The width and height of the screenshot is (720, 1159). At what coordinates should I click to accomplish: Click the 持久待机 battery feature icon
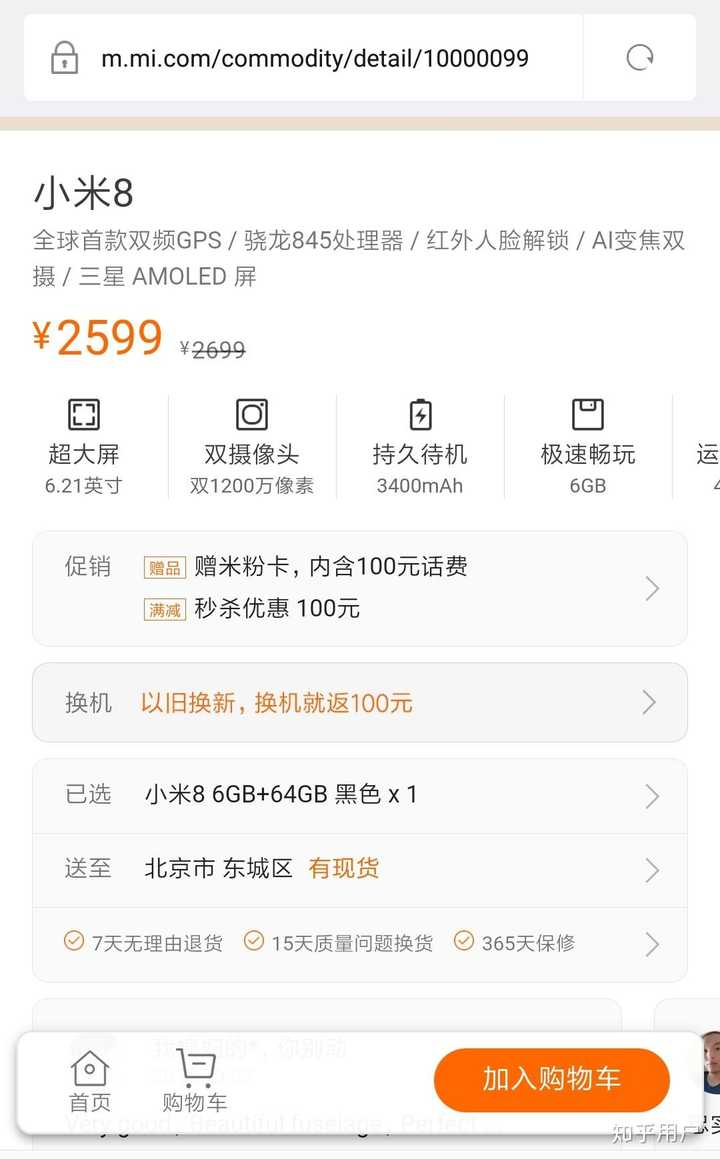tap(419, 413)
